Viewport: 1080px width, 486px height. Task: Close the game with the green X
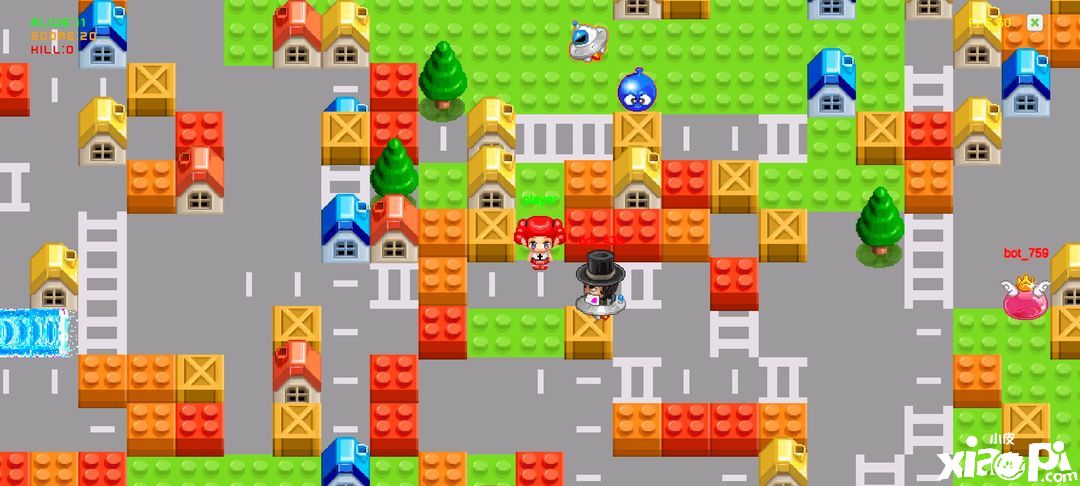coord(1035,22)
